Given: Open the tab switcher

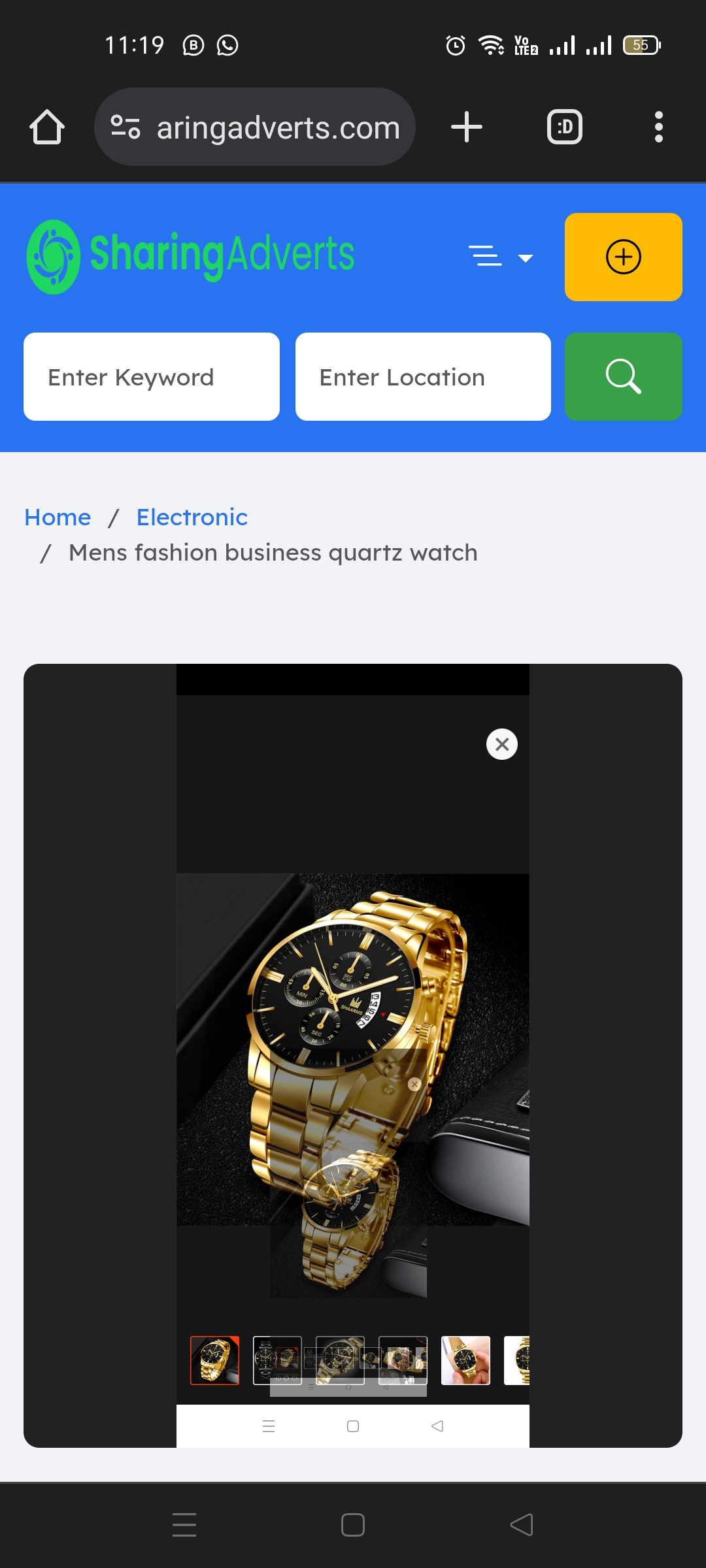Looking at the screenshot, I should pos(564,127).
